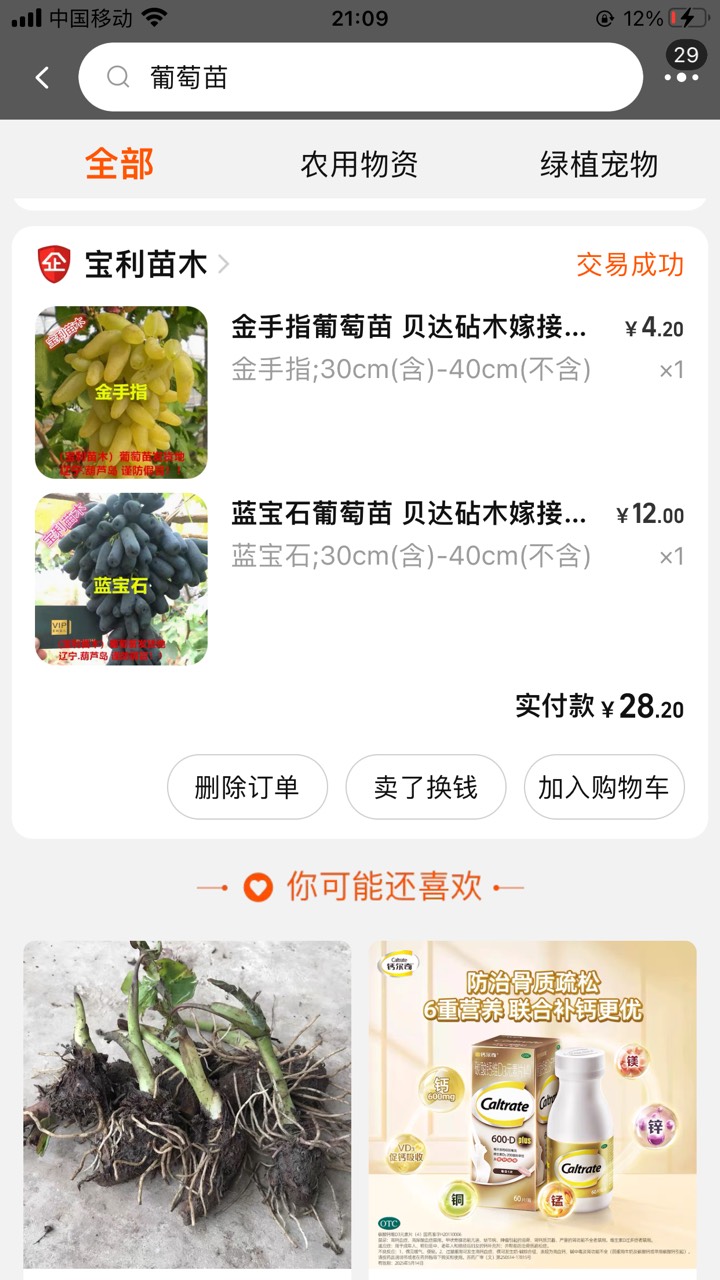The width and height of the screenshot is (720, 1280).
Task: Switch to the 全部 tab
Action: pos(119,164)
